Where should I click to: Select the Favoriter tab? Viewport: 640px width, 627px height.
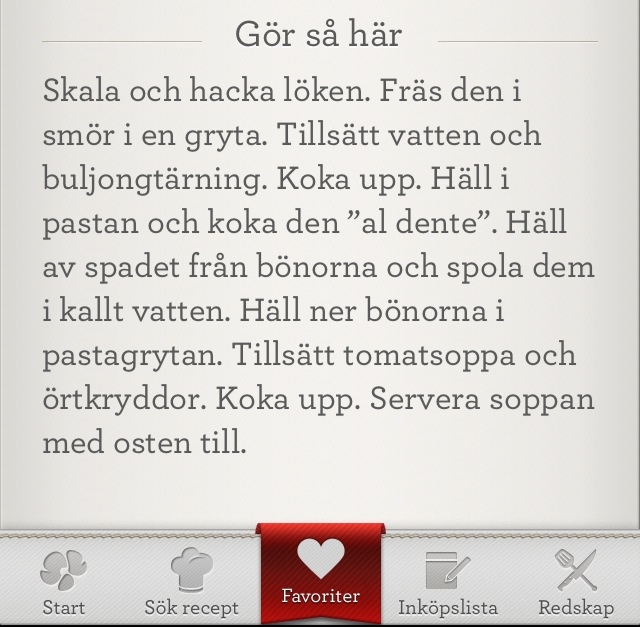320,577
